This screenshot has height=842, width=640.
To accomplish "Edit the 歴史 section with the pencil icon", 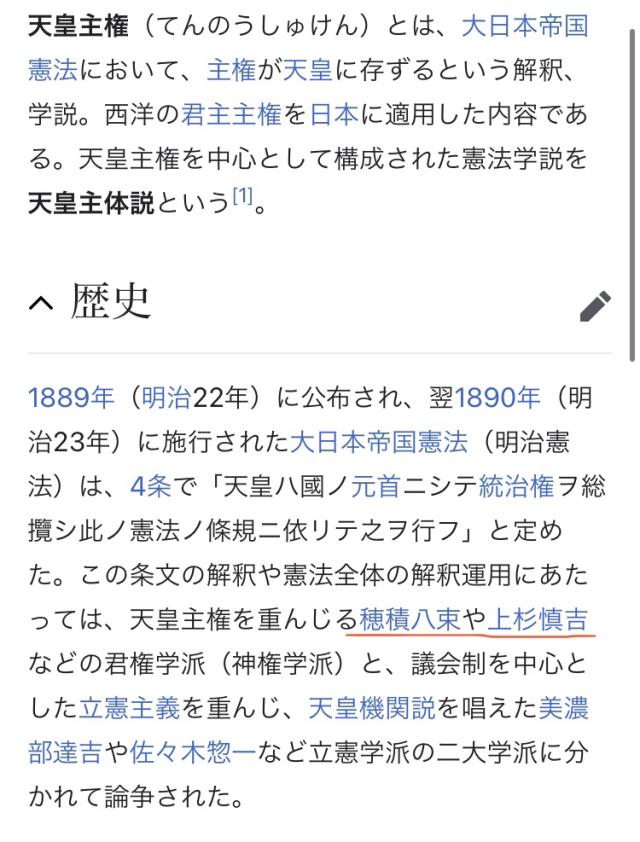I will (595, 306).
